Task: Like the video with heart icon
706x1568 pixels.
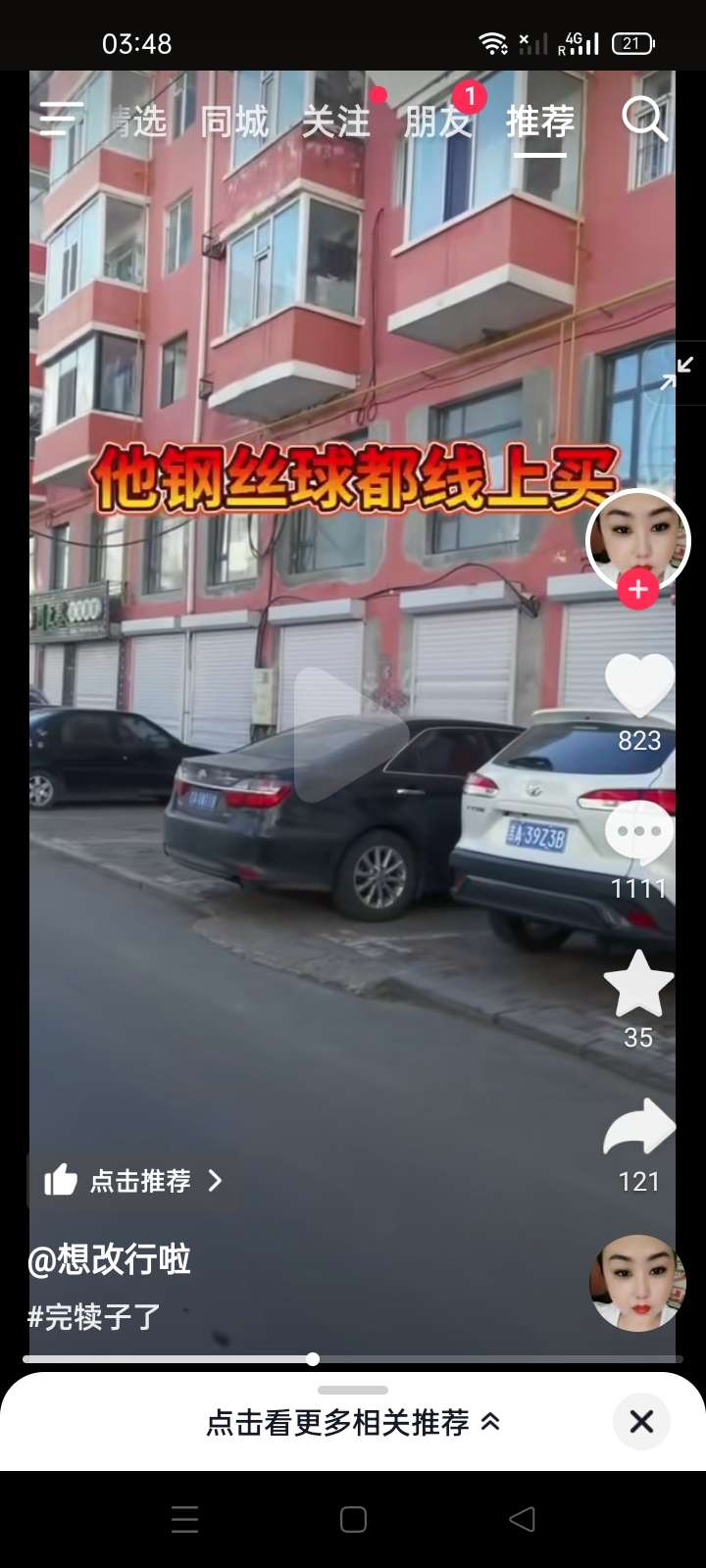Action: [639, 684]
